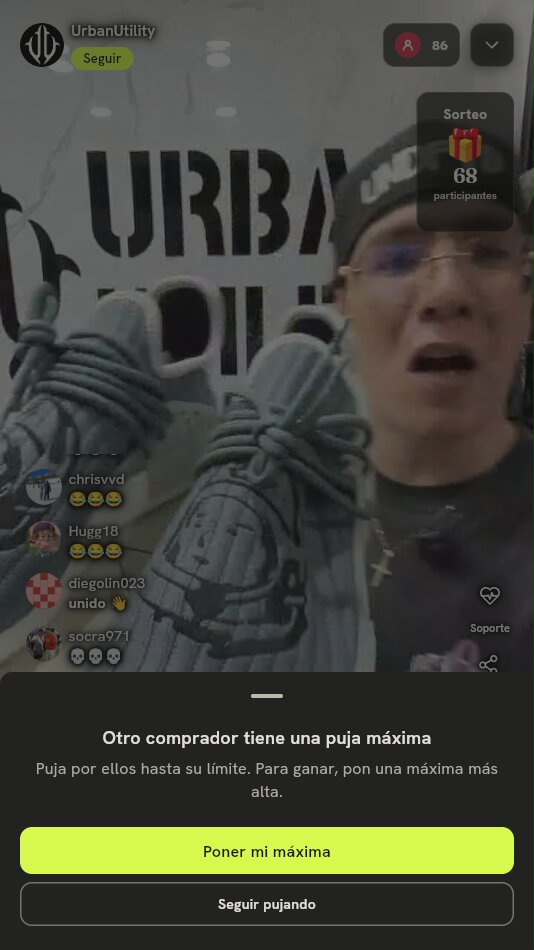Tap Poner mi máxima button
The height and width of the screenshot is (950, 534).
[x=267, y=851]
